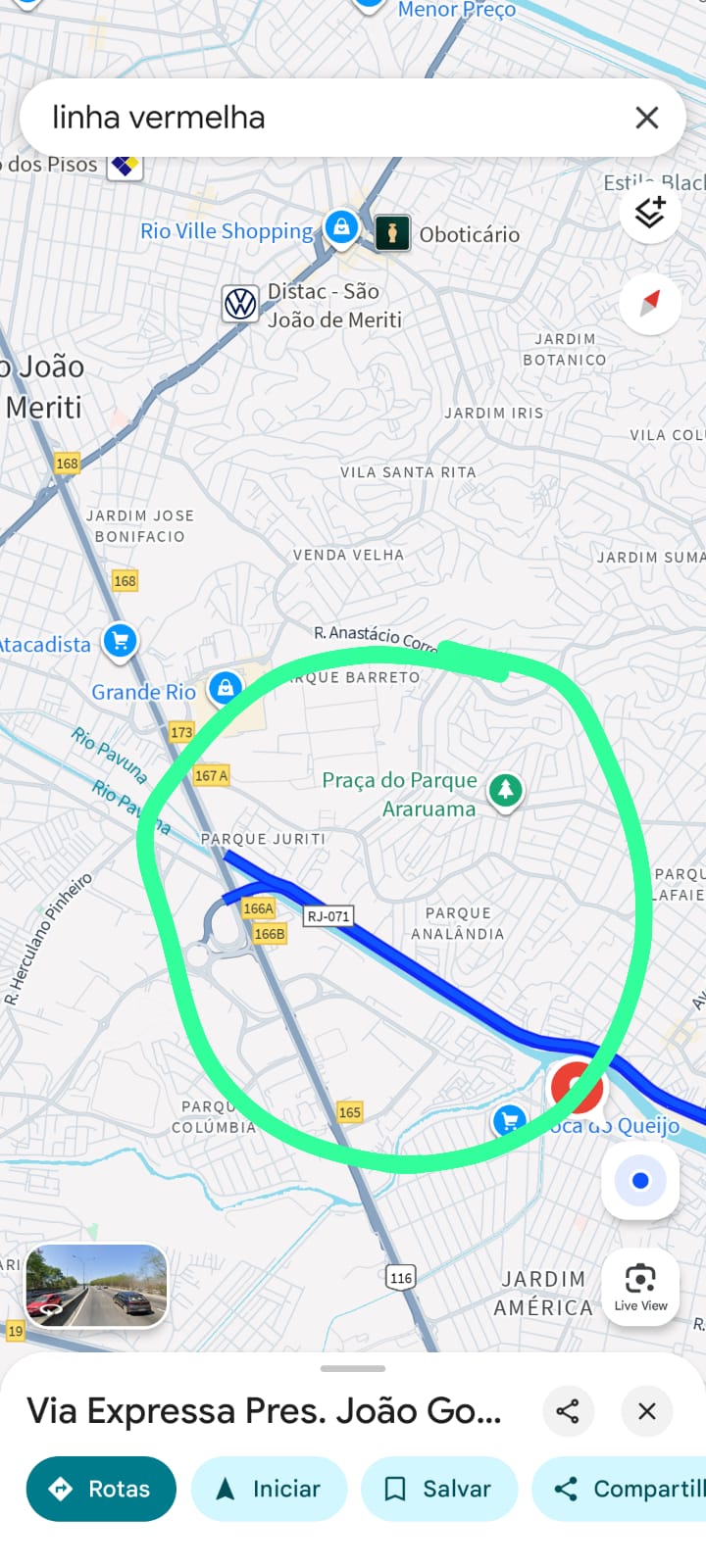Expand the place details sheet handle
Image resolution: width=706 pixels, height=1568 pixels.
353,1368
